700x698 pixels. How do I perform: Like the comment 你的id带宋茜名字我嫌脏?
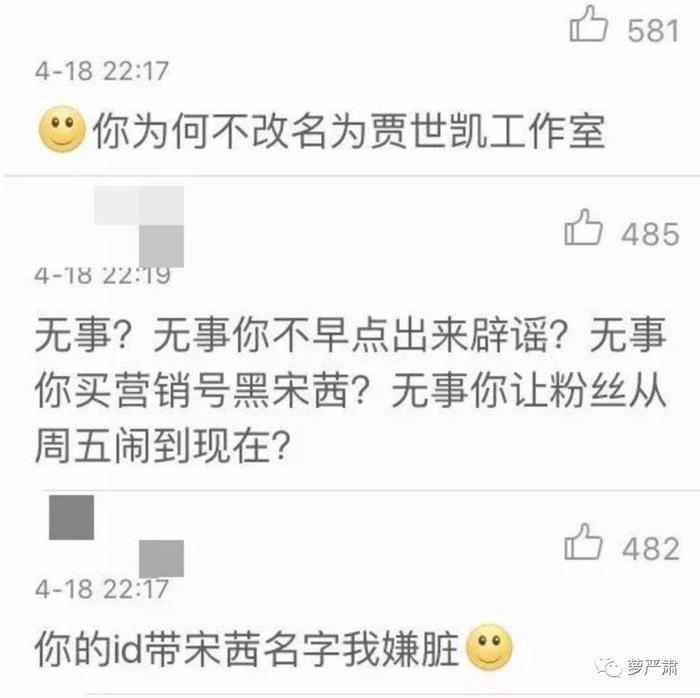pyautogui.click(x=583, y=545)
